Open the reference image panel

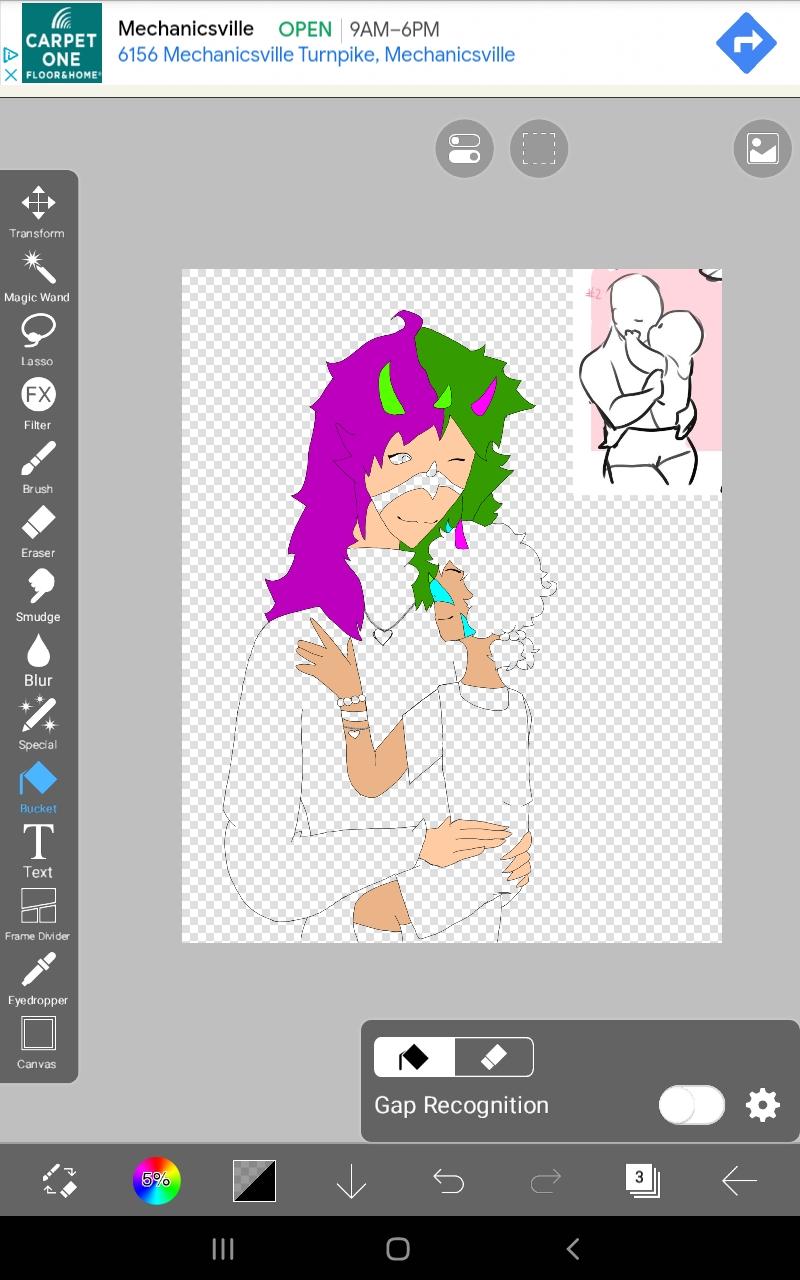[762, 148]
